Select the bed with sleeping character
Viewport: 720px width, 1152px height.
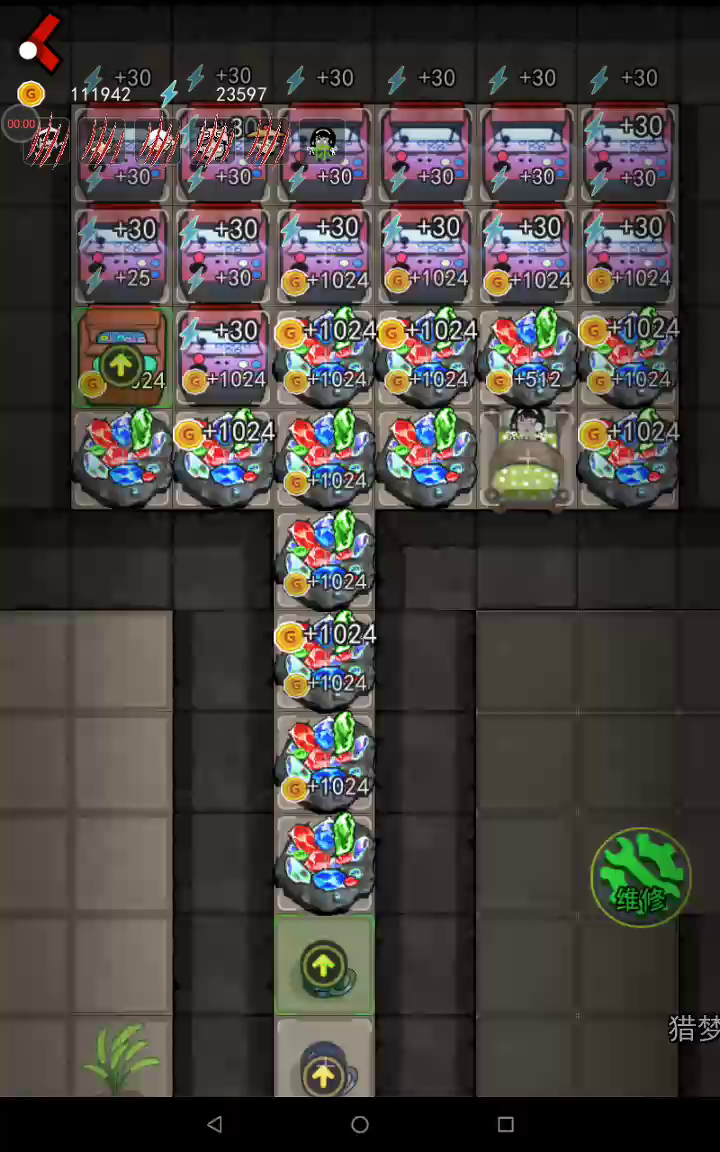coord(528,458)
